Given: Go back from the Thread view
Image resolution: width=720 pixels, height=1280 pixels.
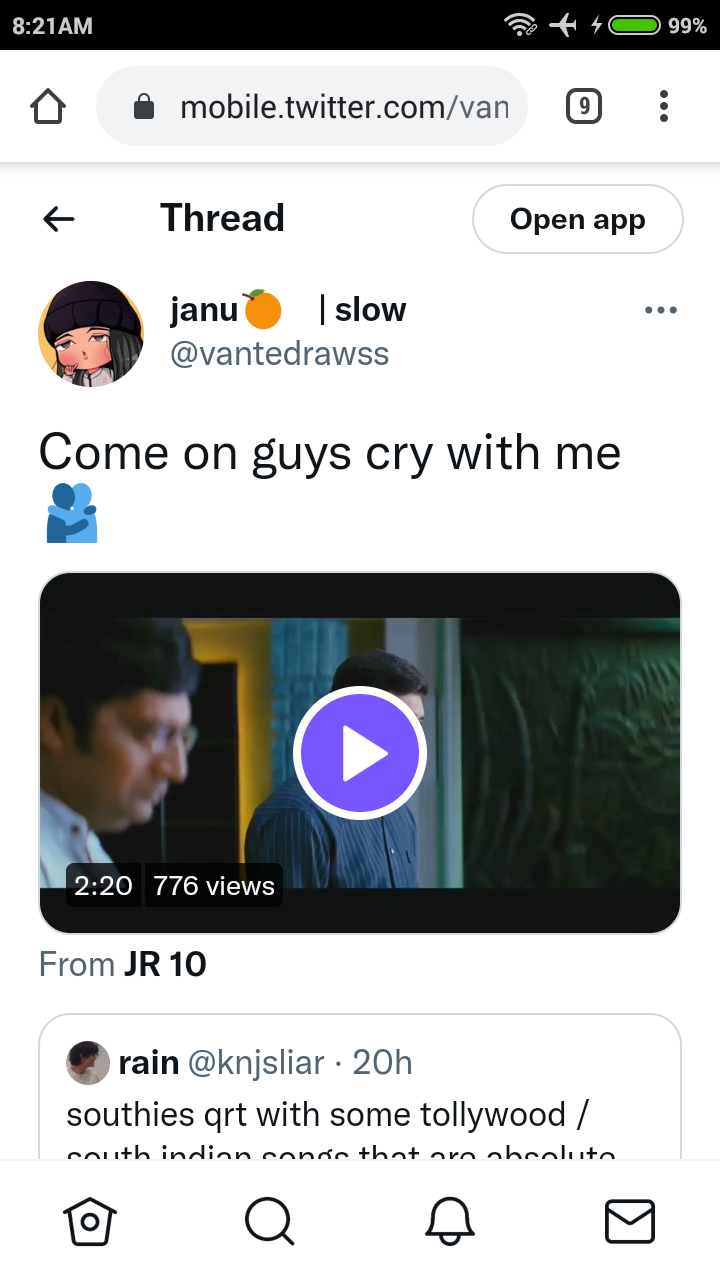Looking at the screenshot, I should point(59,219).
